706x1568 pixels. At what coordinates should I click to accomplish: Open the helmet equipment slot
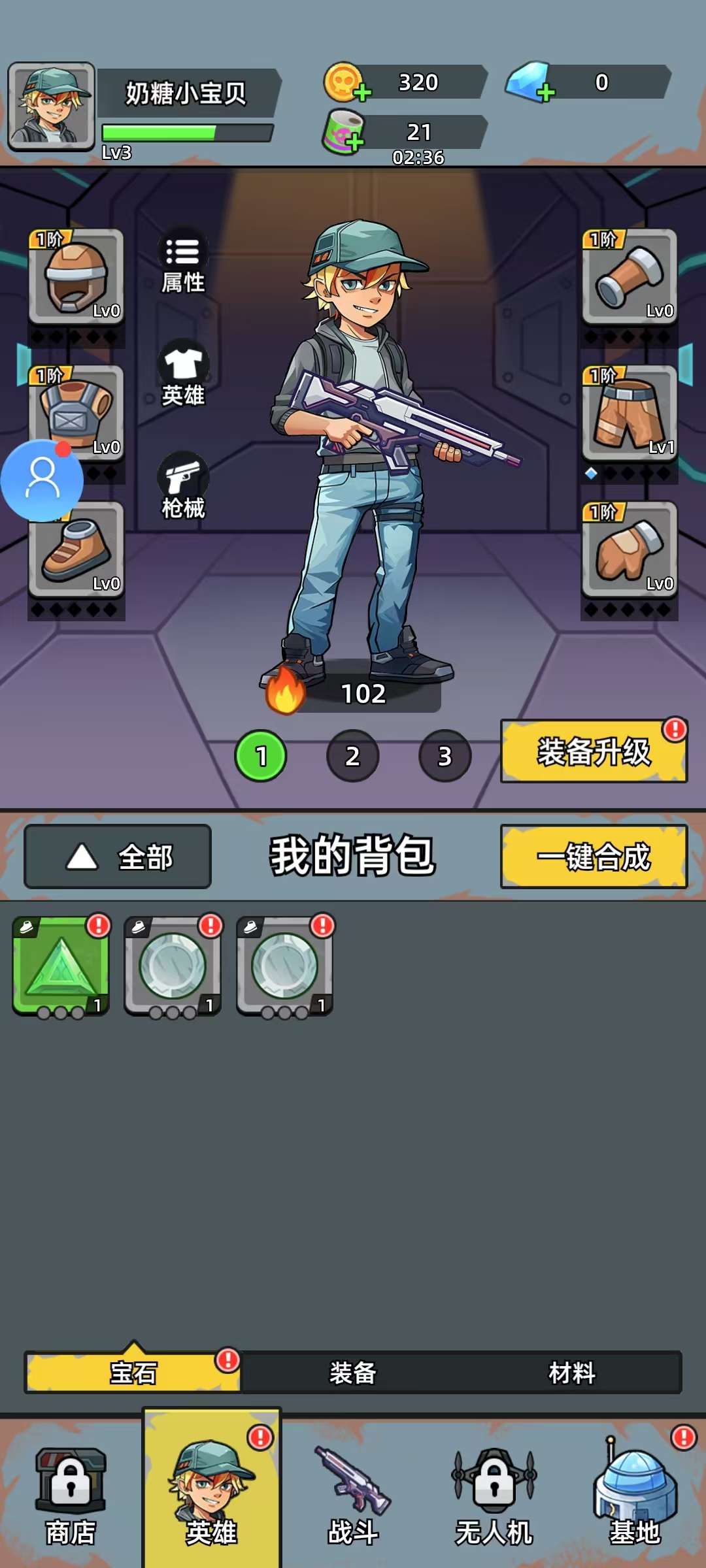click(76, 276)
